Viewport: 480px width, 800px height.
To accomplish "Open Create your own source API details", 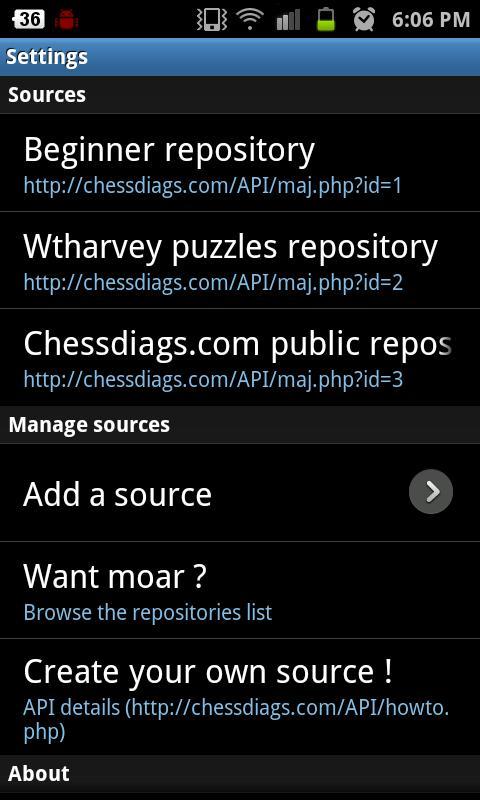I will 240,697.
